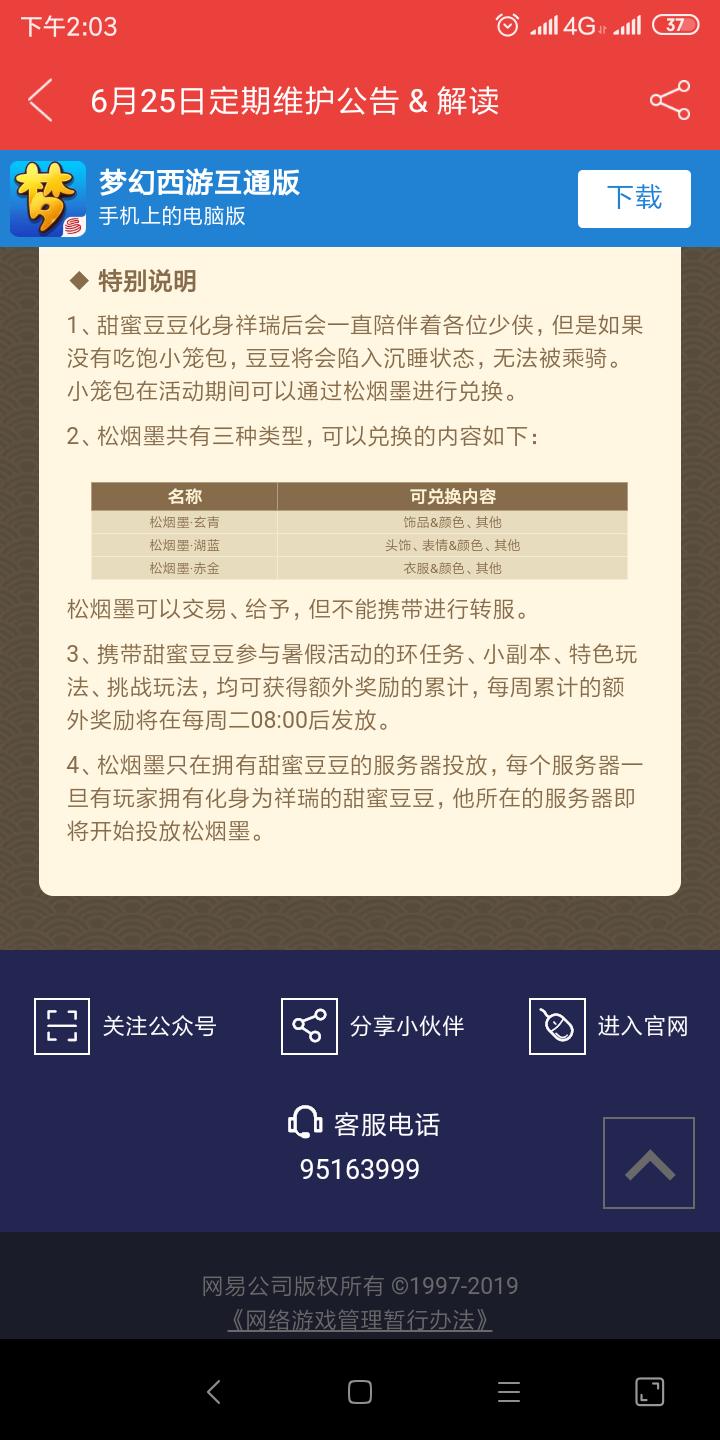The width and height of the screenshot is (720, 1440).
Task: Go back from the maintenance announcement
Action: 40,101
